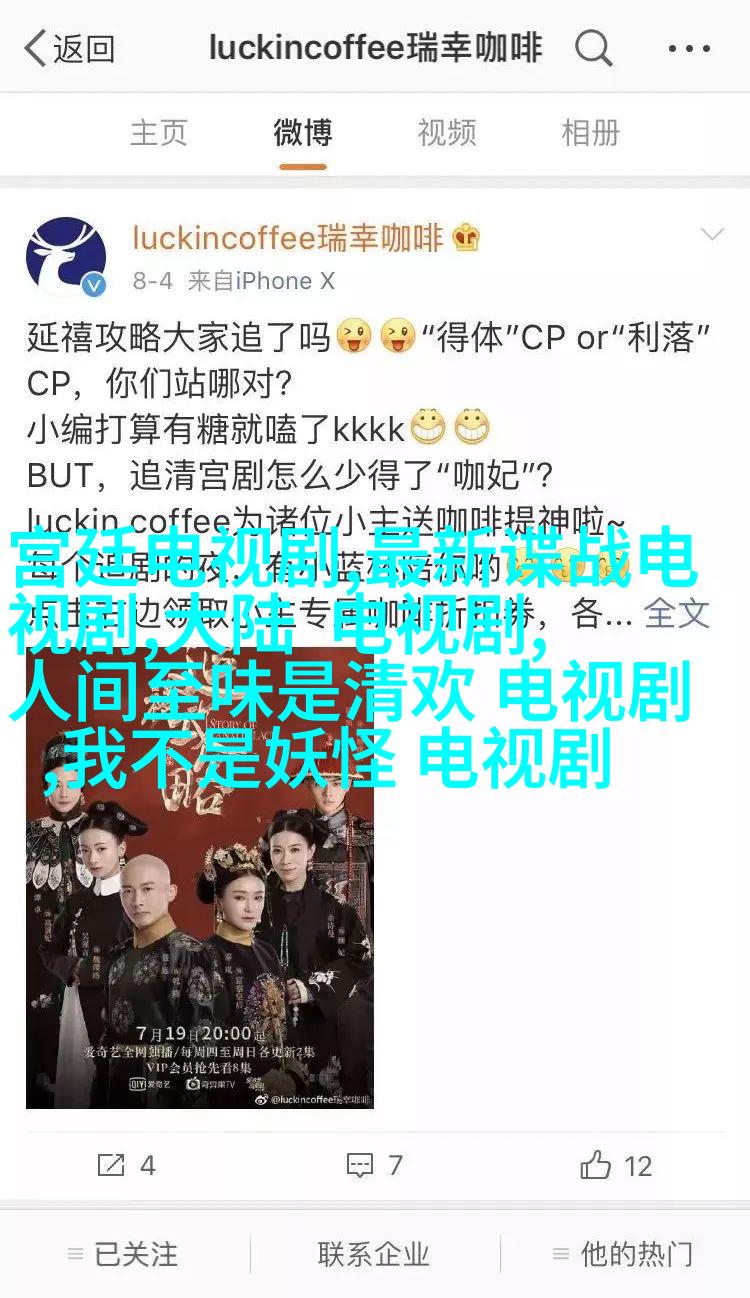The width and height of the screenshot is (750, 1298).
Task: Tap 联系企业 to contact the company
Action: click(x=374, y=1253)
